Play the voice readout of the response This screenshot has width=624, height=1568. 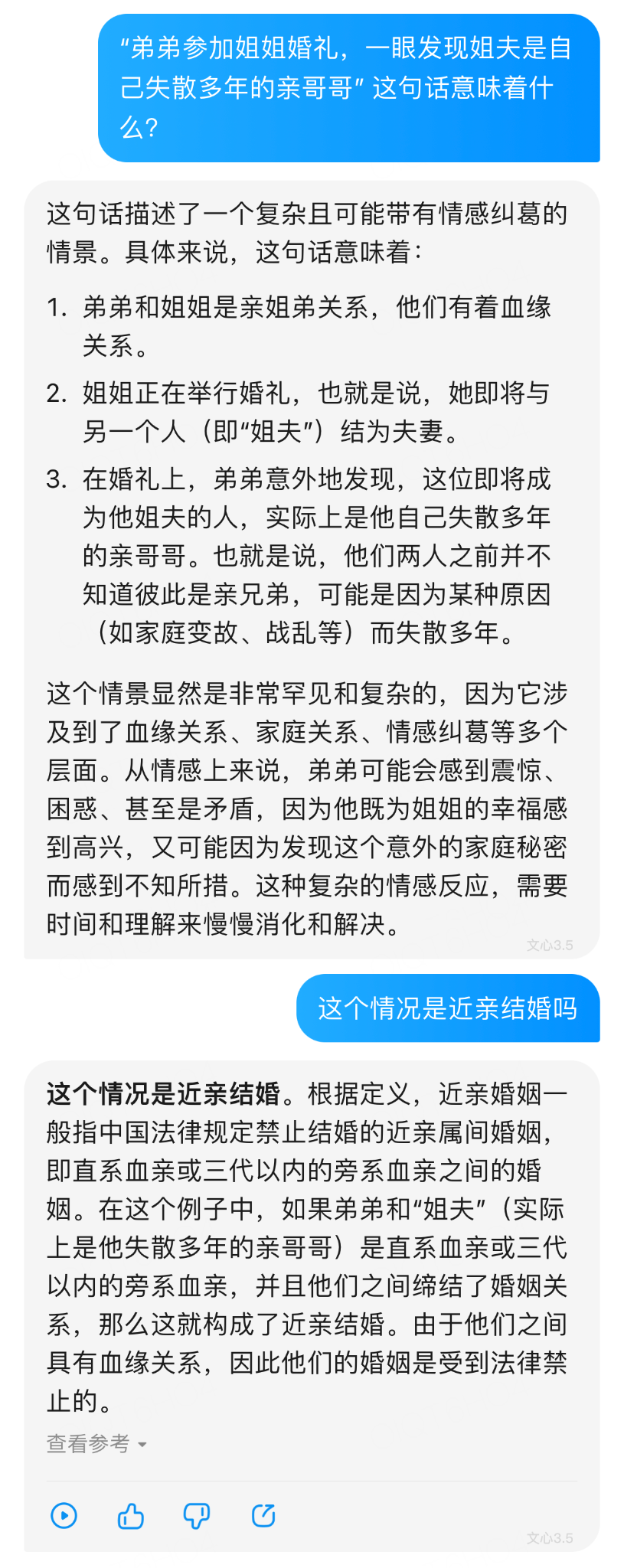[x=64, y=1515]
